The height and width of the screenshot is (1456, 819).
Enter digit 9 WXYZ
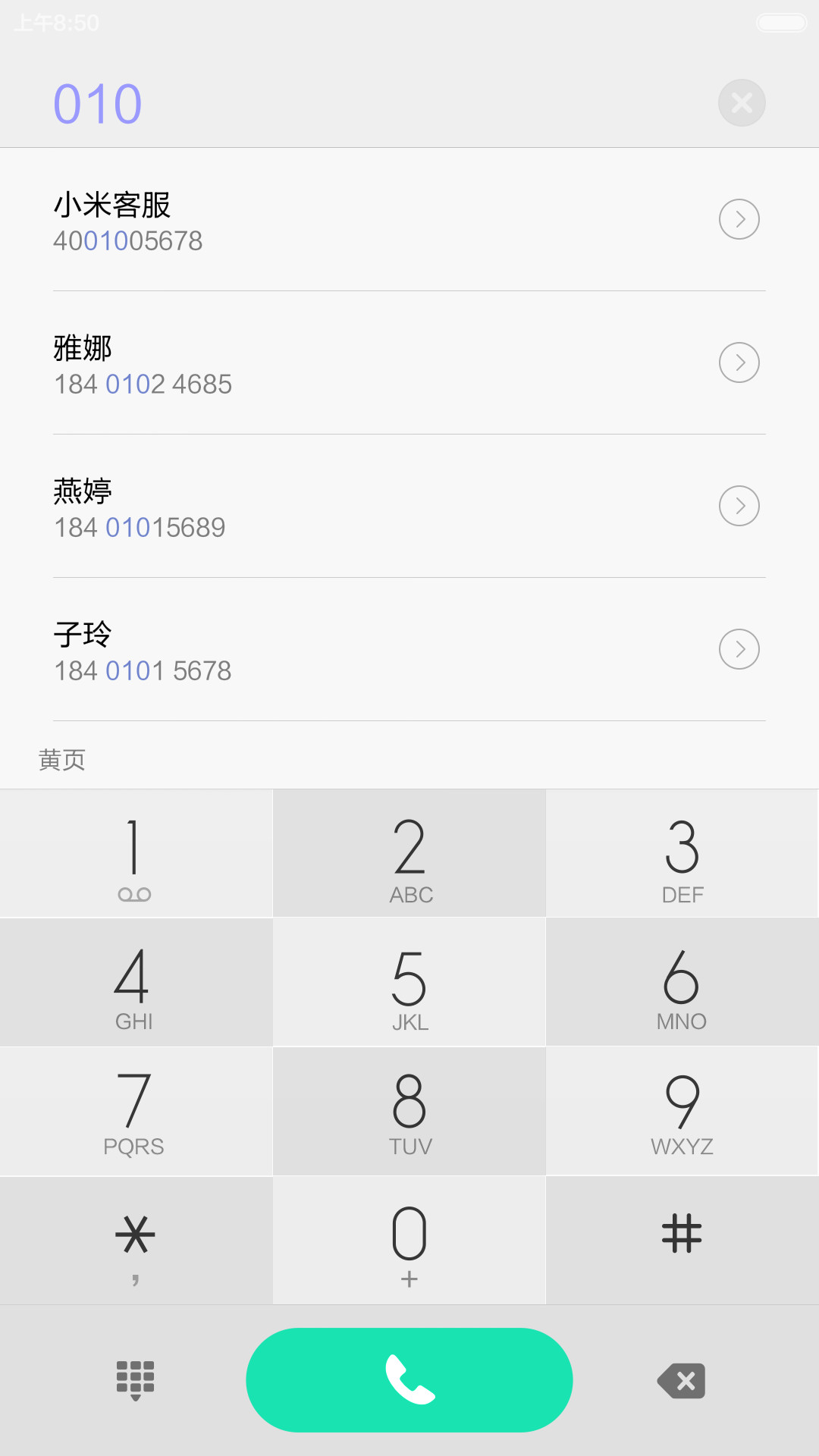[682, 1111]
